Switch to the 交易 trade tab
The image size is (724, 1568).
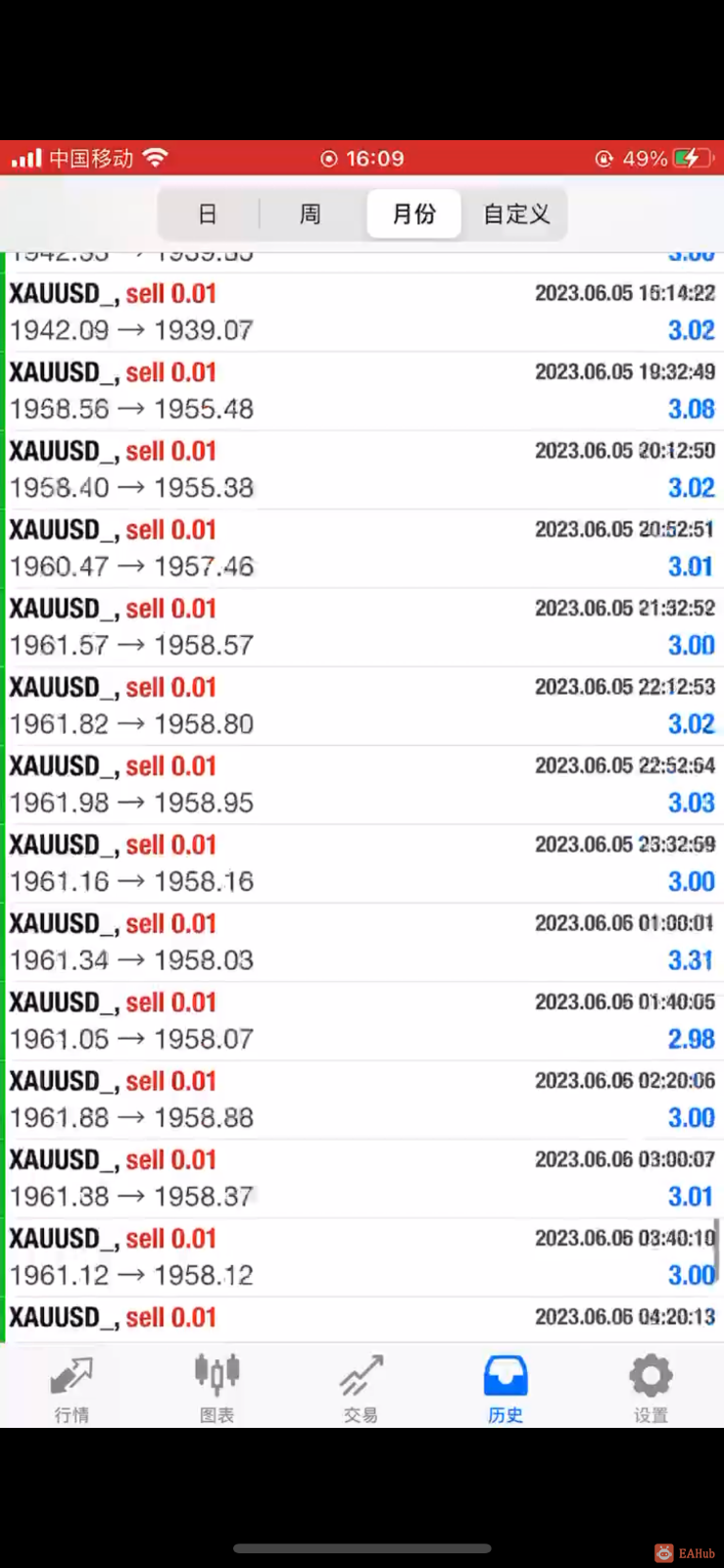[x=361, y=1387]
